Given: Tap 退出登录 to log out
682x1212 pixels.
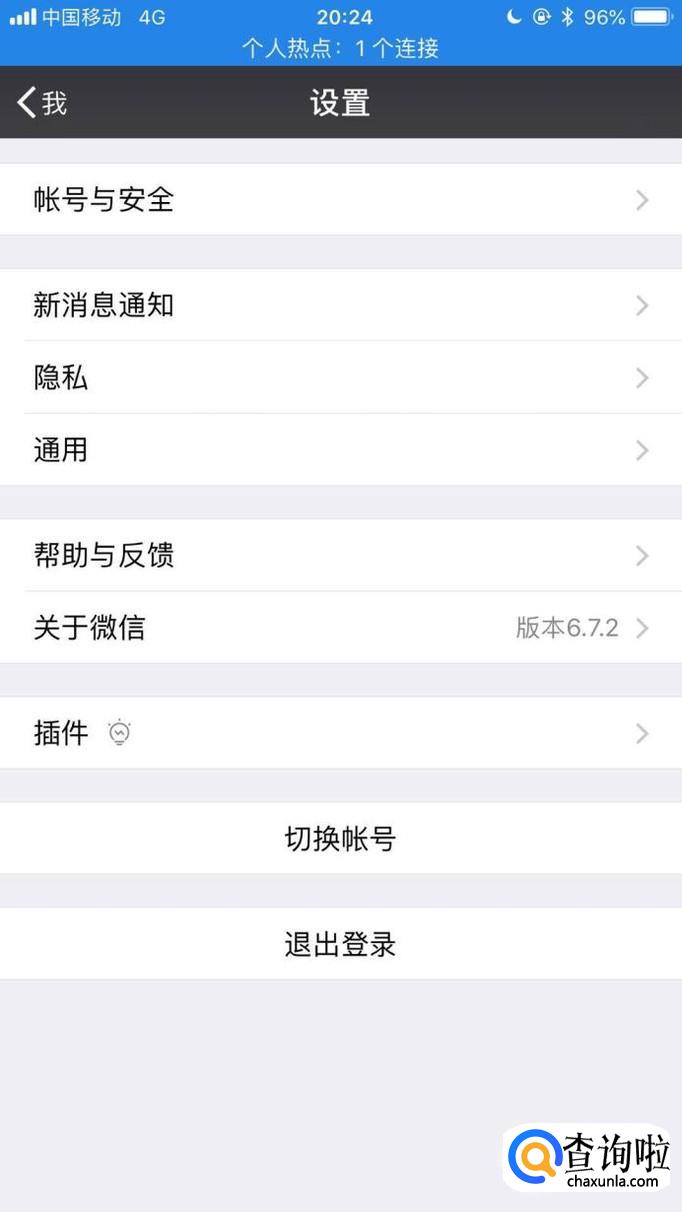Looking at the screenshot, I should pos(340,944).
